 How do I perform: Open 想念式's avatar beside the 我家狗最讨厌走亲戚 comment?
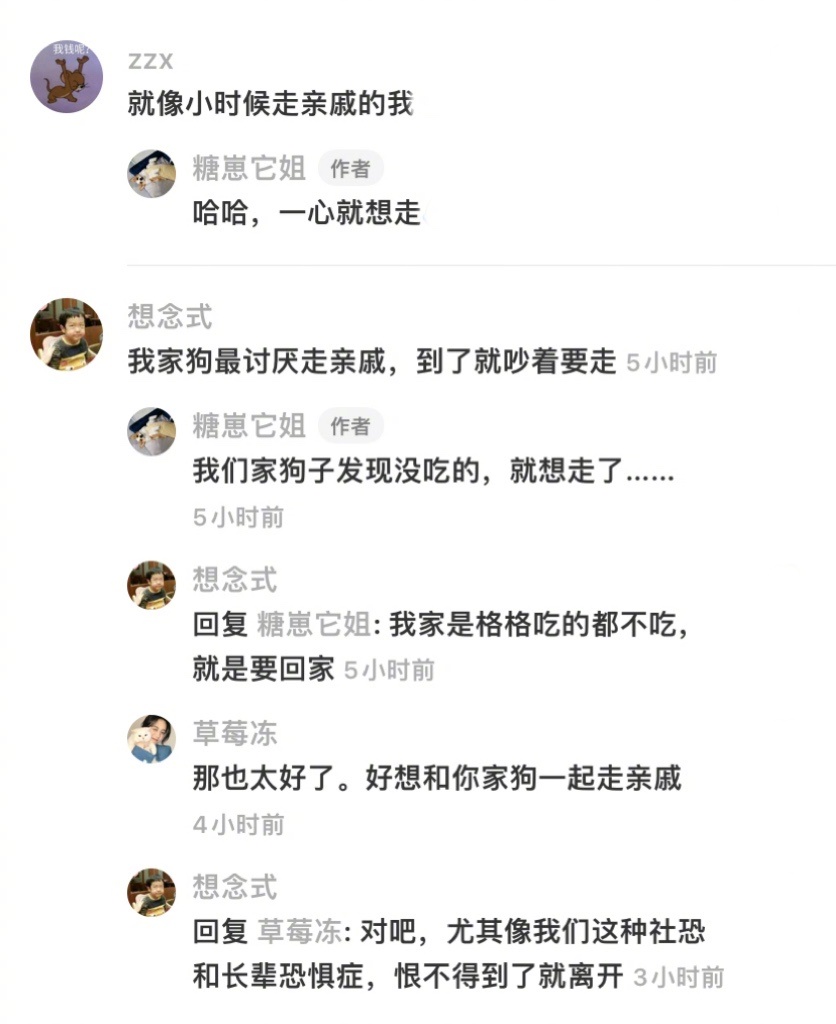pyautogui.click(x=67, y=334)
